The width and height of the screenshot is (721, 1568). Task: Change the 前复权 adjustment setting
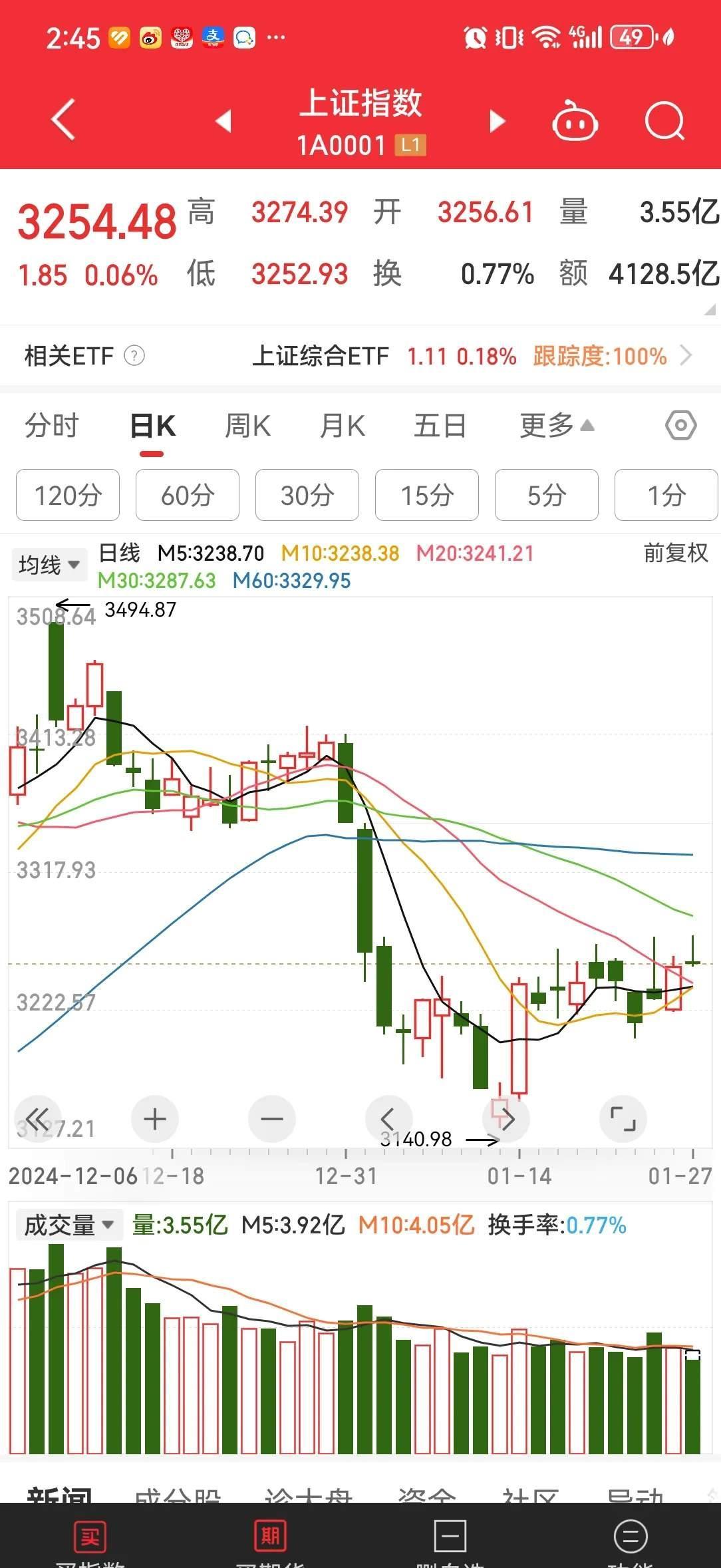pos(675,553)
